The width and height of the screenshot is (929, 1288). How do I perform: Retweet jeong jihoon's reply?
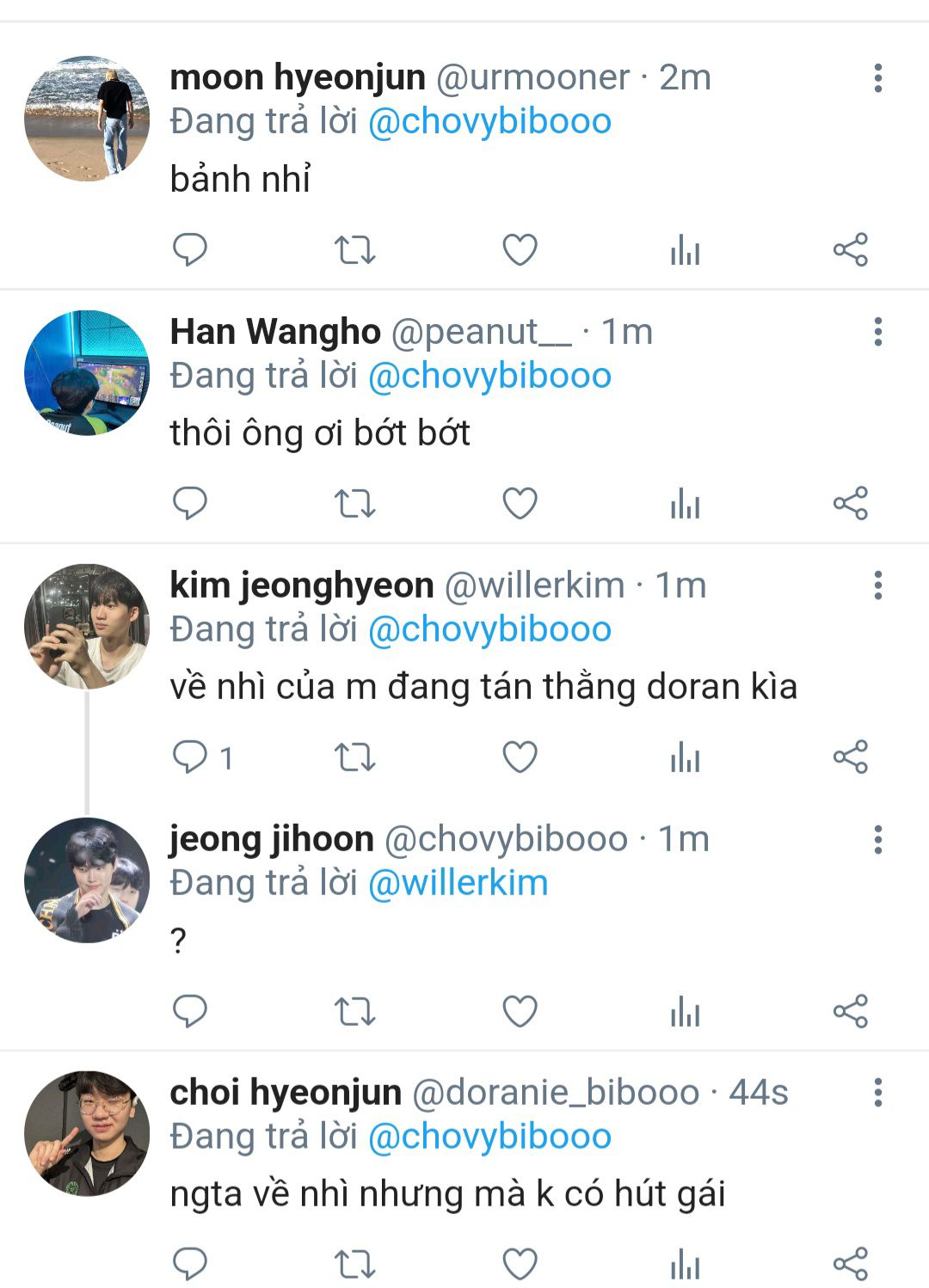coord(354,1011)
